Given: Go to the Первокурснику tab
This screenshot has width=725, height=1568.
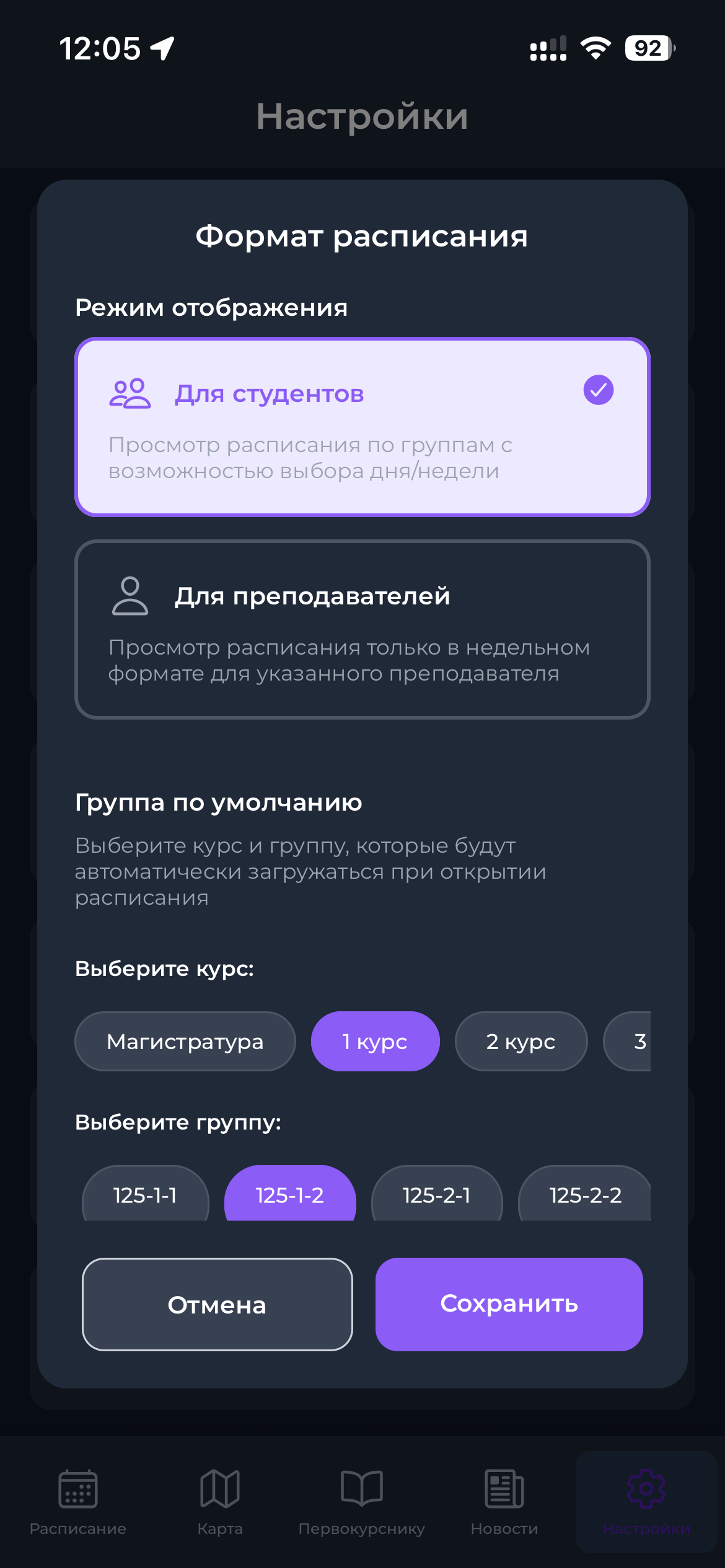Looking at the screenshot, I should click(x=362, y=1502).
